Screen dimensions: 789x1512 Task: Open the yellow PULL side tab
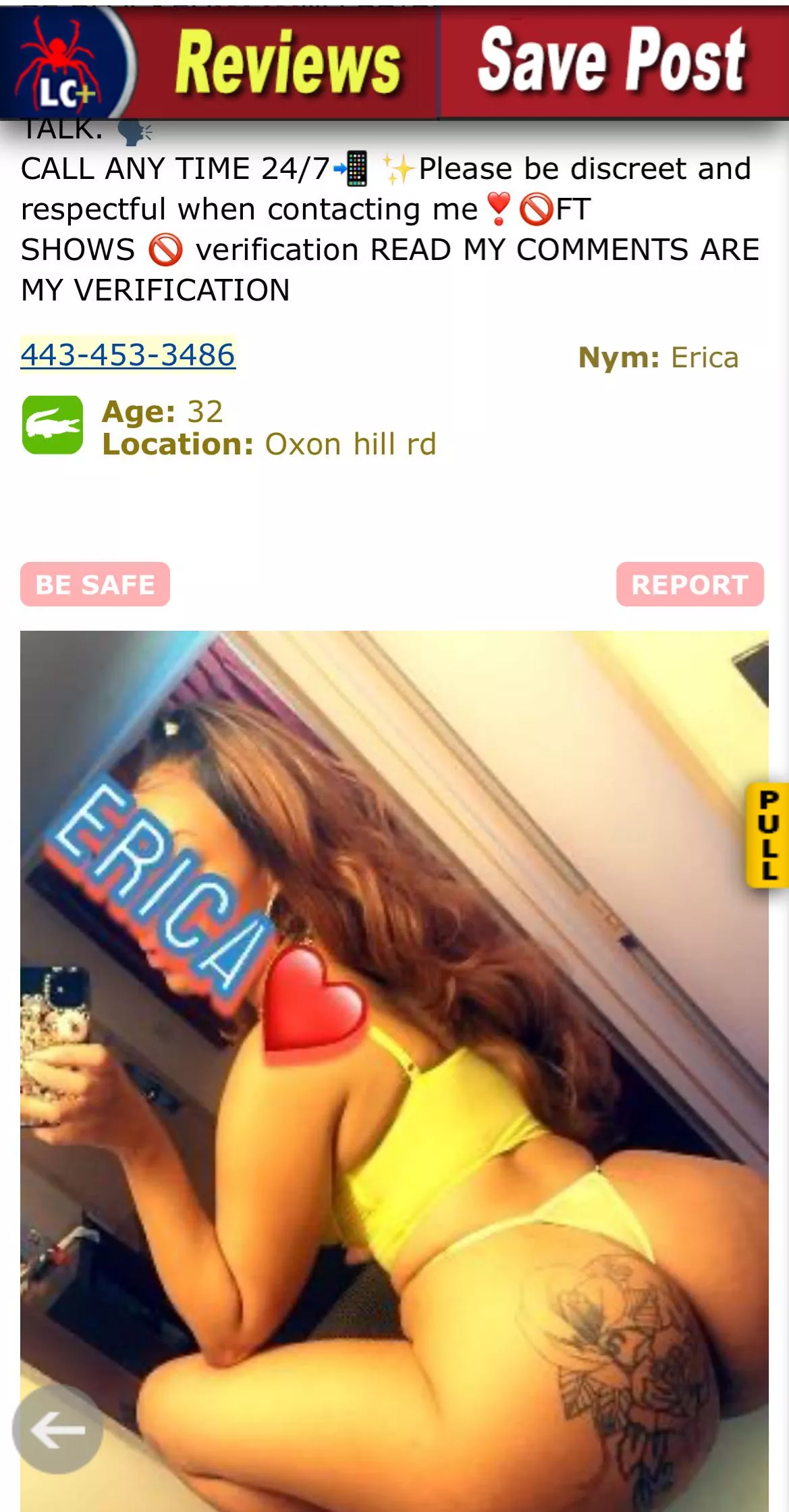click(x=769, y=835)
